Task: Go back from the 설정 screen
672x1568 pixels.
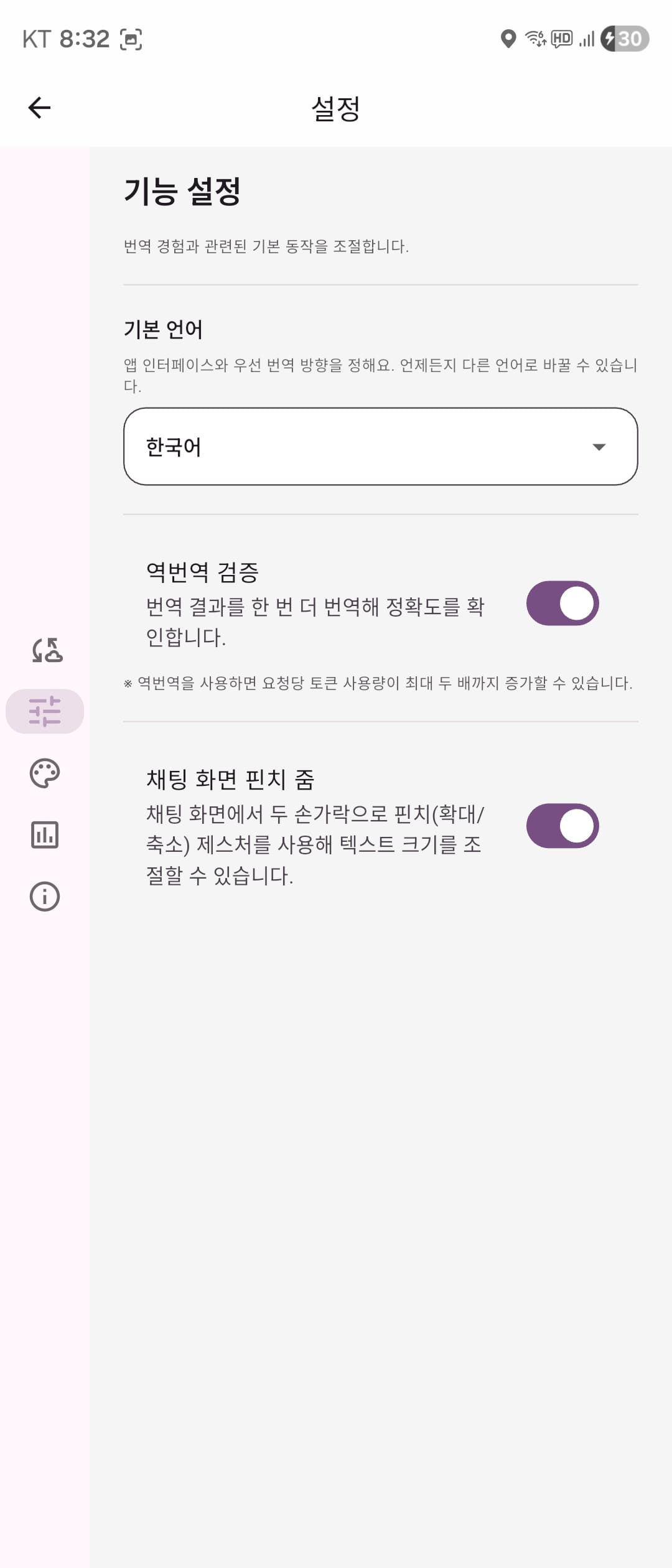Action: click(39, 108)
